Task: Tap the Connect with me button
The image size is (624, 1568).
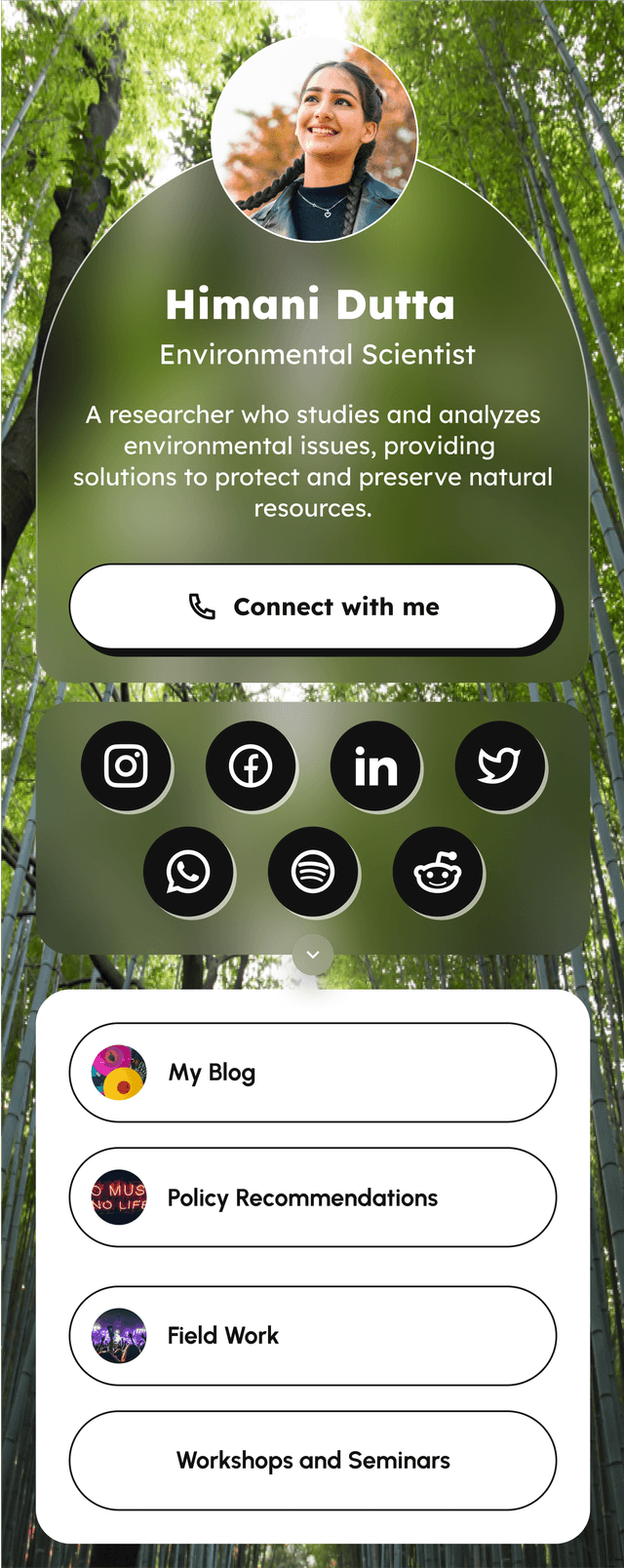Action: coord(312,607)
